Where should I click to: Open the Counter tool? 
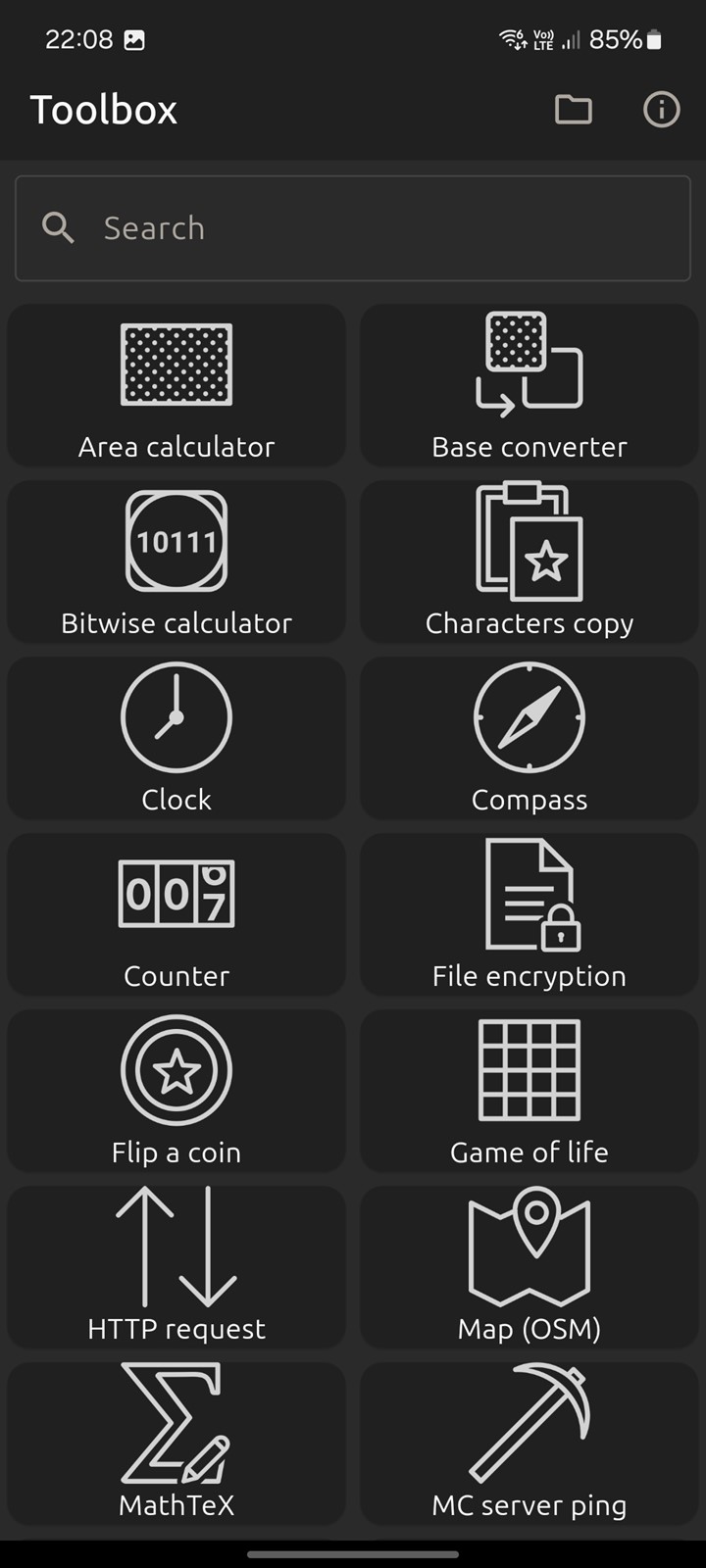tap(176, 914)
